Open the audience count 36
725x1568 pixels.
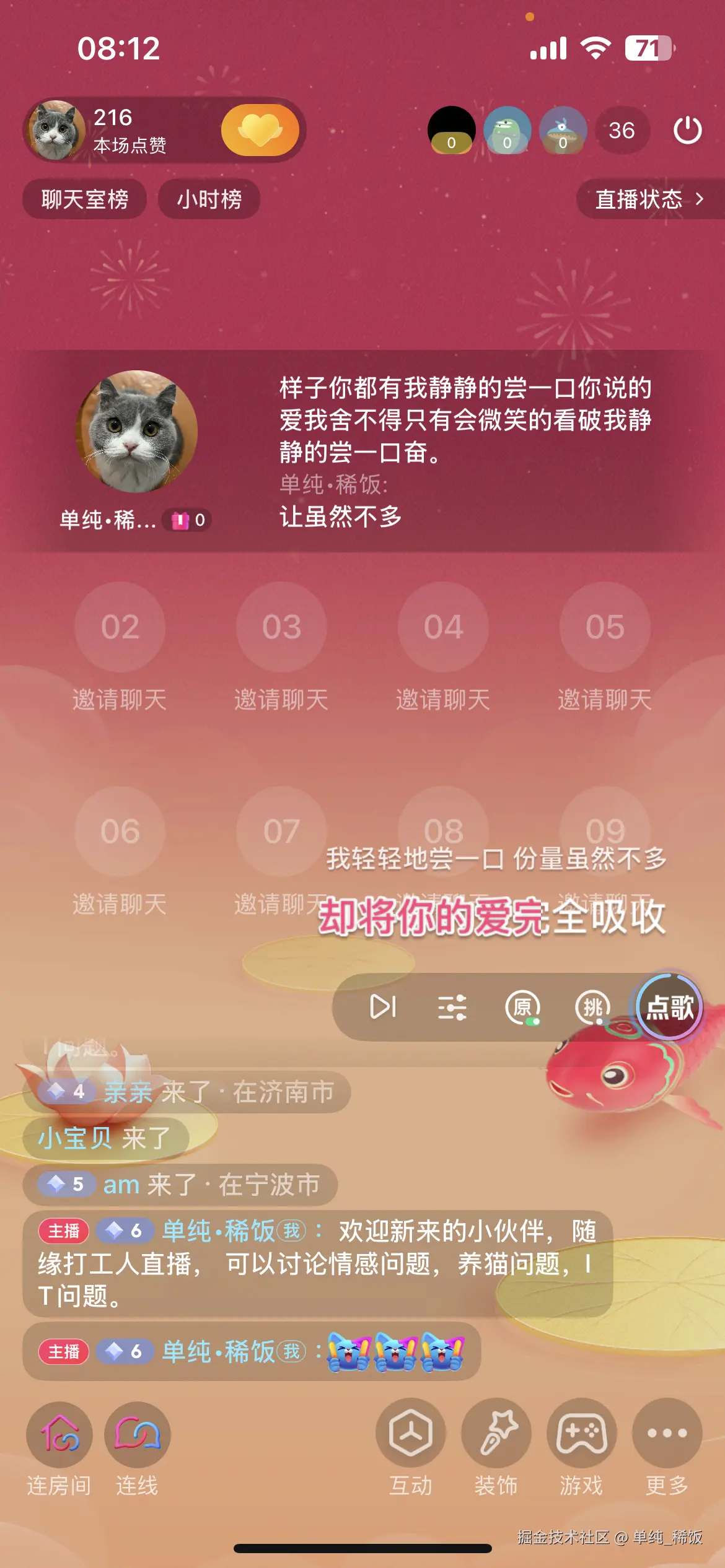click(x=622, y=131)
